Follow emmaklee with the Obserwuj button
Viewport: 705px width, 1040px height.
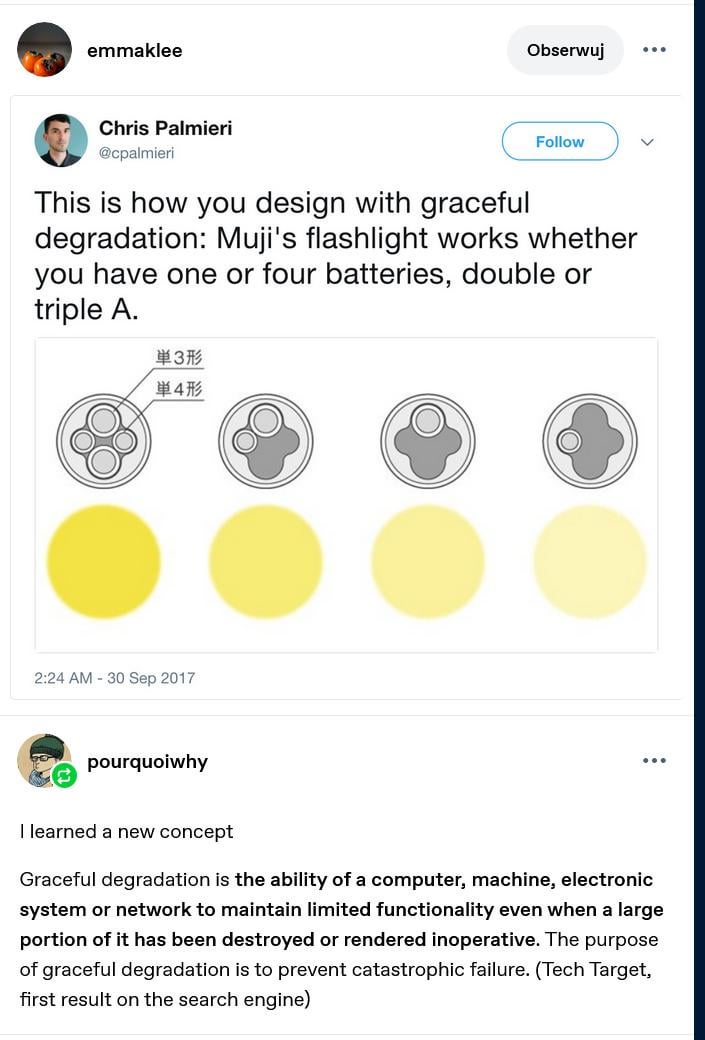(x=565, y=50)
